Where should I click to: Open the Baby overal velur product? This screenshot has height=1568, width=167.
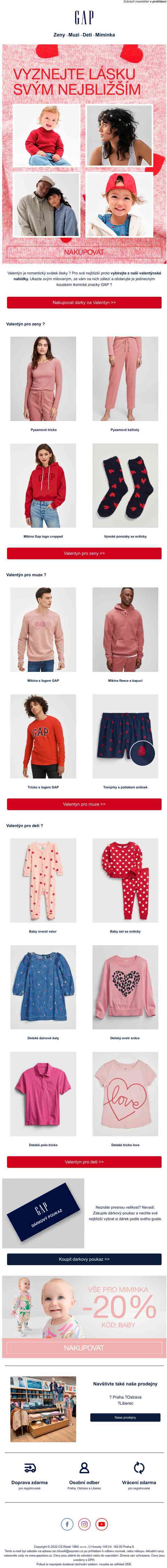43,880
